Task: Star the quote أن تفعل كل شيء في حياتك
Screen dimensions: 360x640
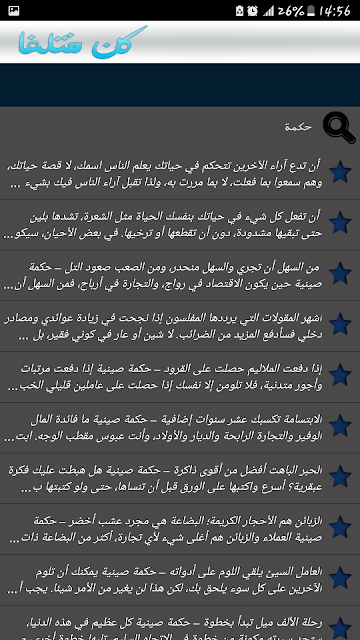Action: tap(340, 222)
